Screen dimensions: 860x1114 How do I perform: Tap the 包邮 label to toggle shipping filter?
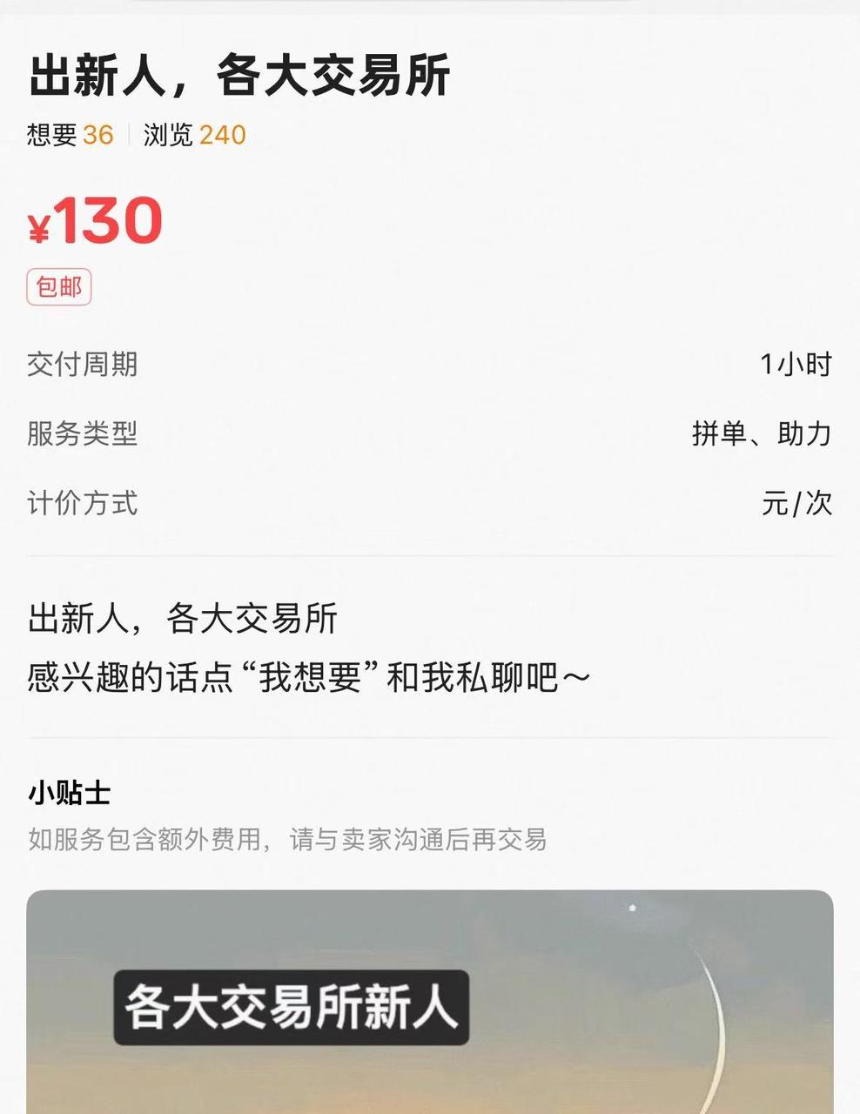(x=58, y=286)
